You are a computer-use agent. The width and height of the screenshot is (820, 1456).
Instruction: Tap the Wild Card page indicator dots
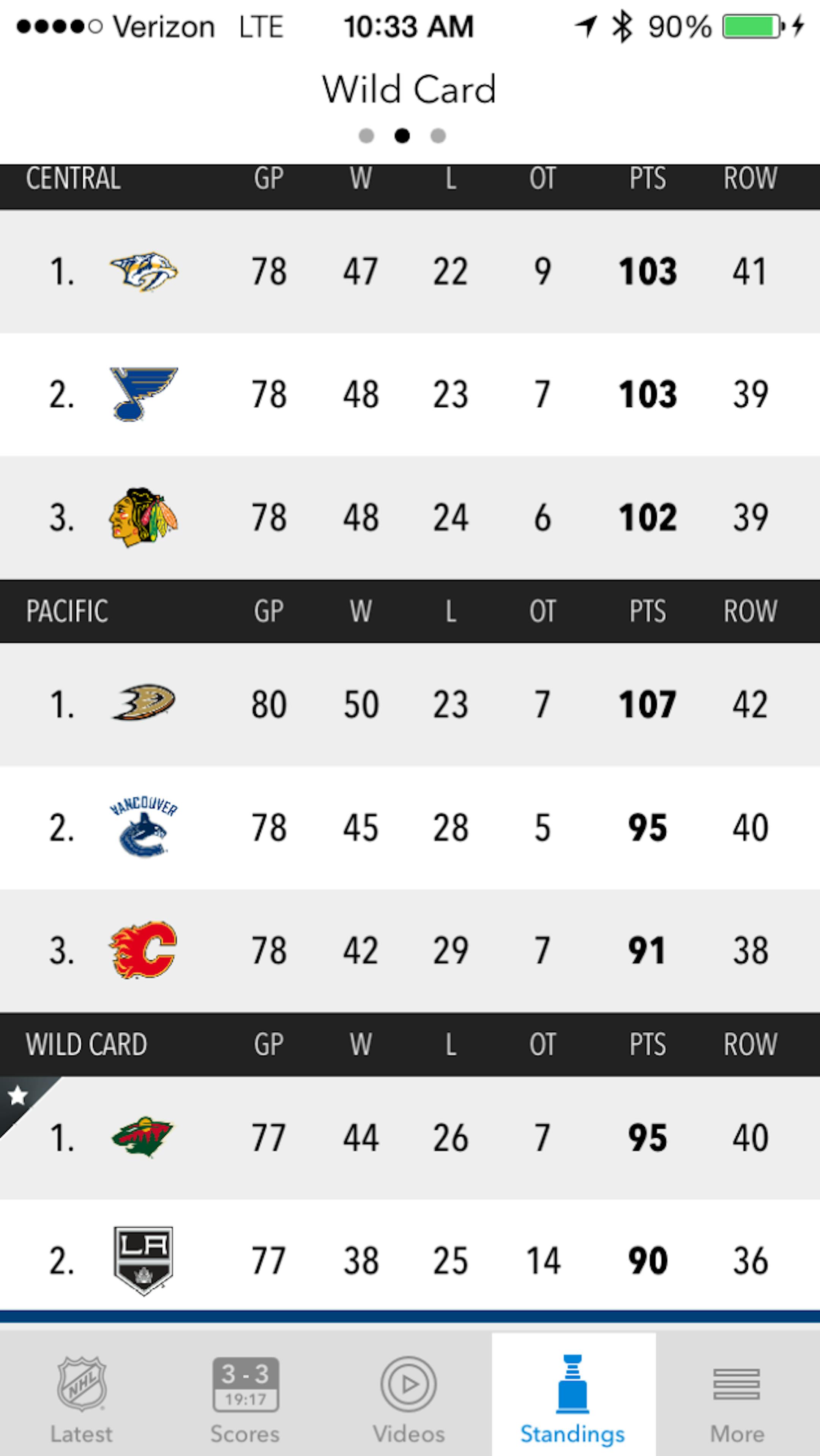(x=402, y=136)
